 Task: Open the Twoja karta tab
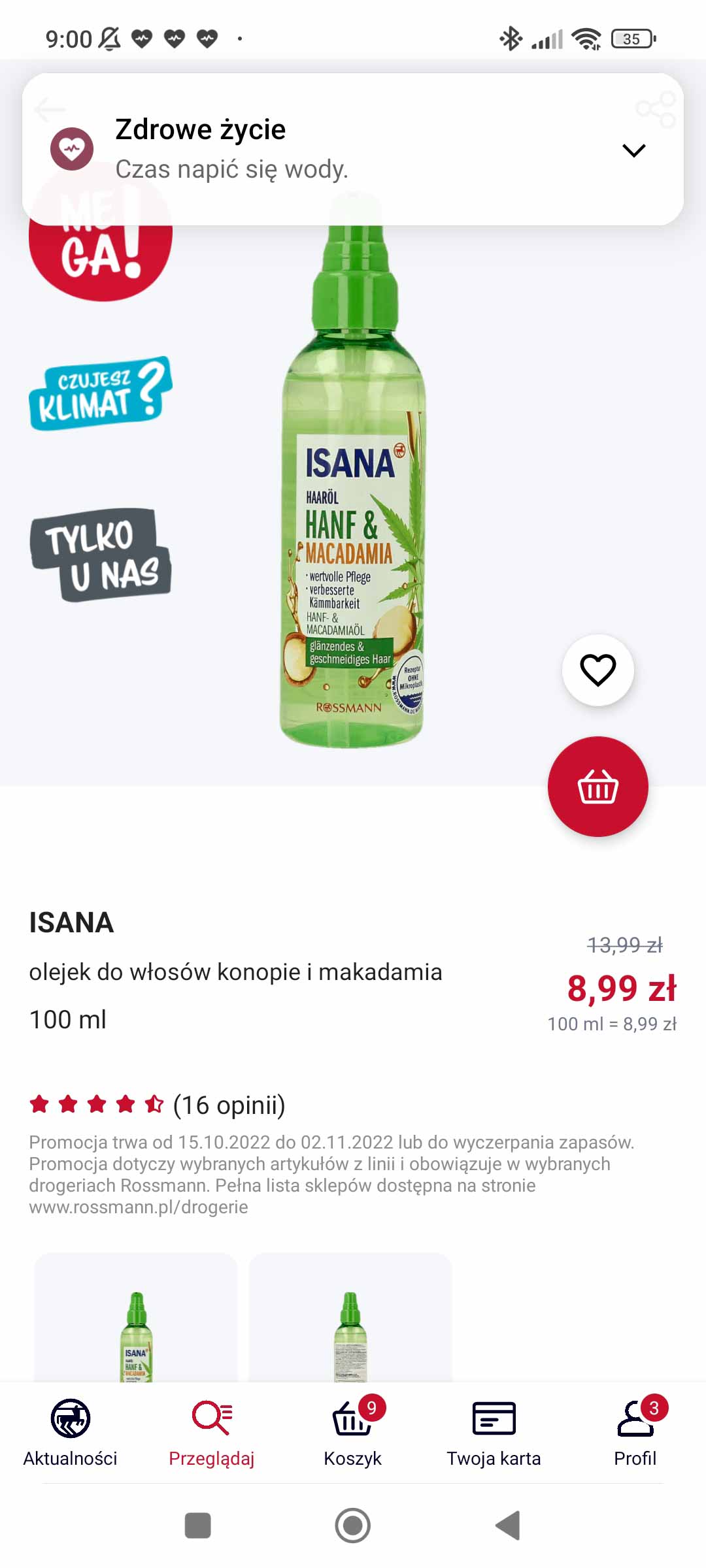[494, 1432]
